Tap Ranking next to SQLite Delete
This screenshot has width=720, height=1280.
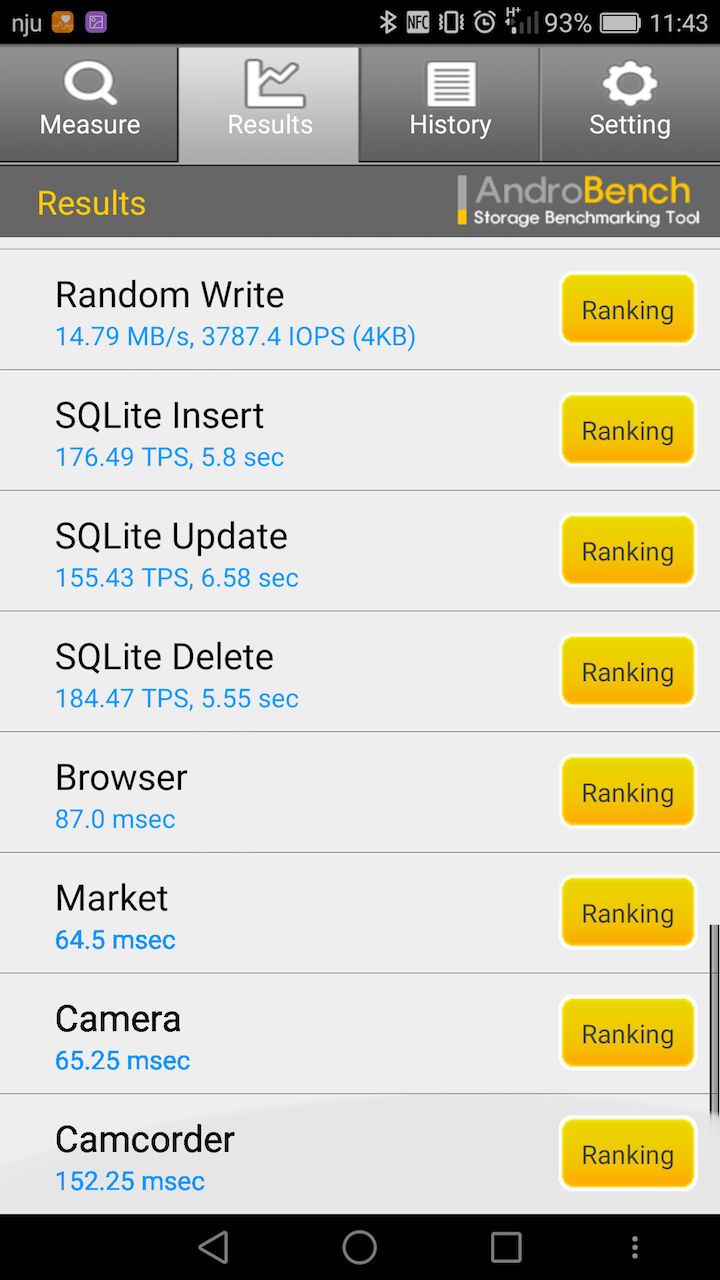pos(628,672)
